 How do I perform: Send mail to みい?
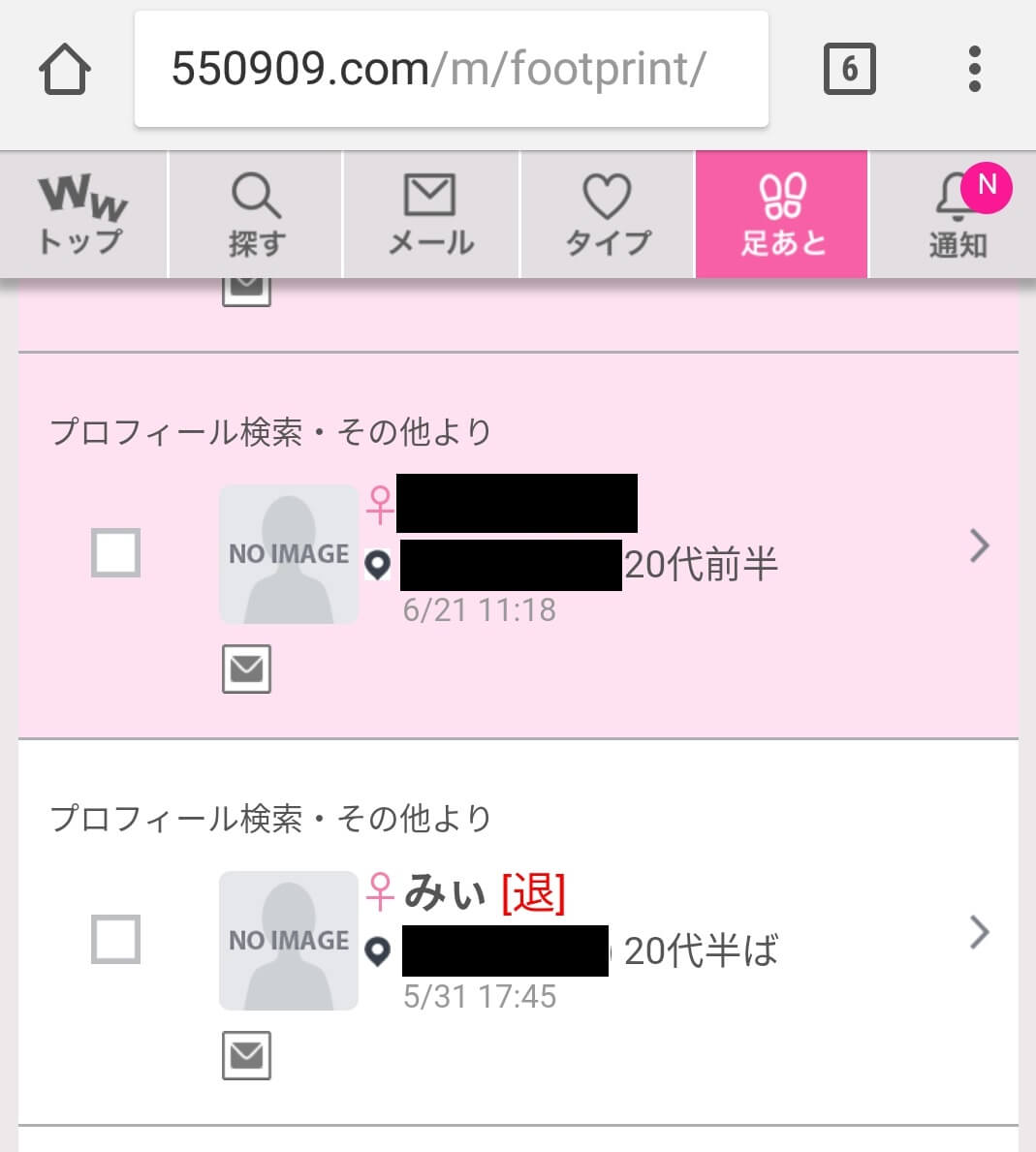point(246,1055)
